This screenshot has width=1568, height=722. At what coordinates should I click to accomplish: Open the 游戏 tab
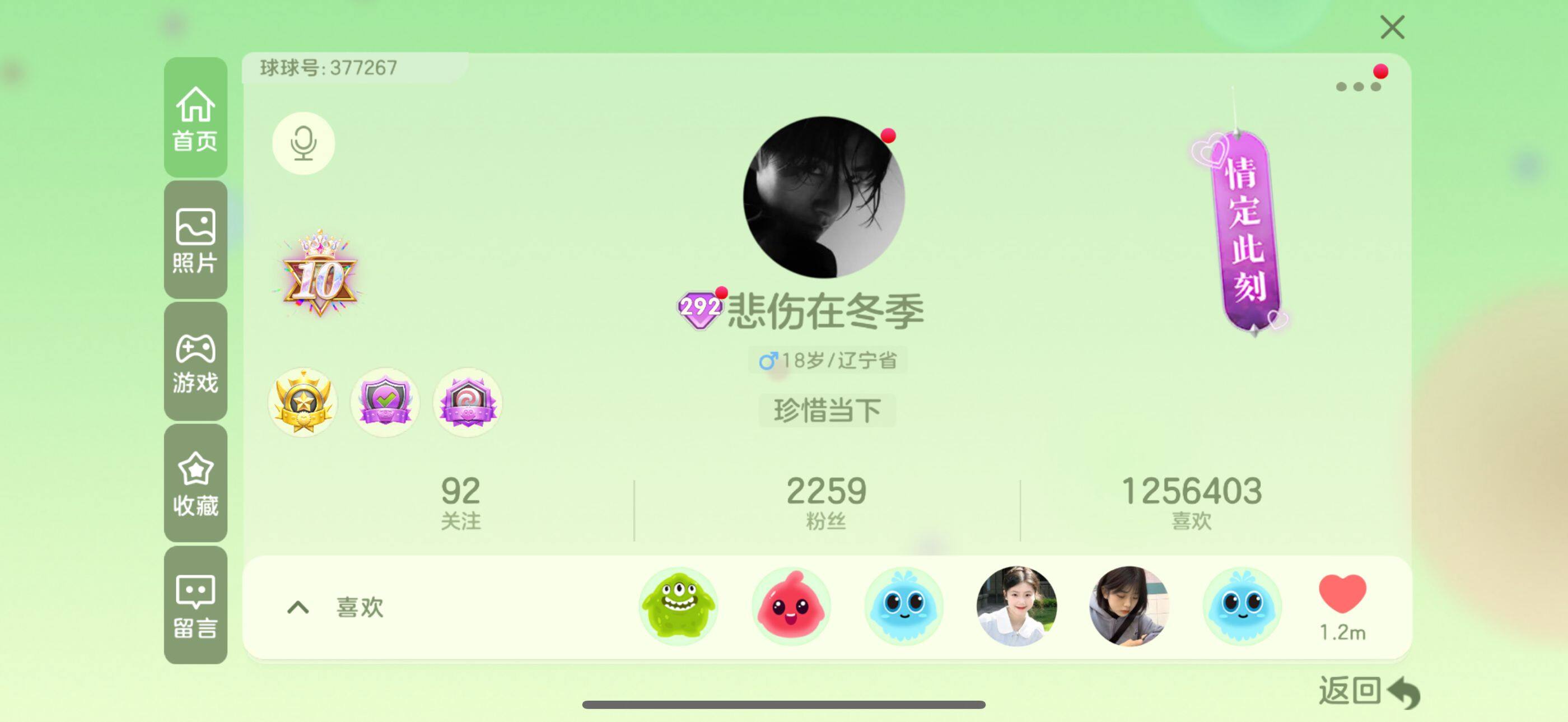tap(195, 362)
